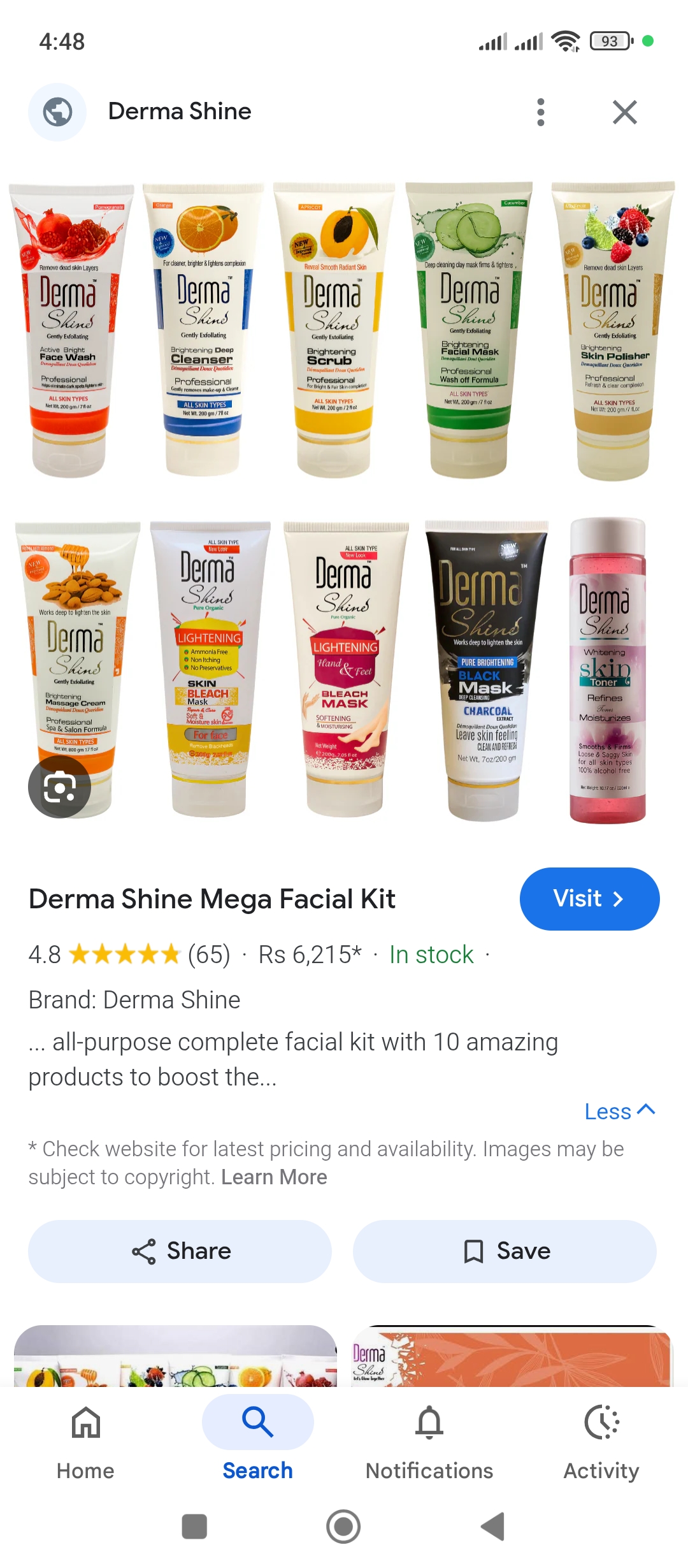Screen dimensions: 688x1568
Task: Open the Learn More link
Action: click(x=274, y=1177)
